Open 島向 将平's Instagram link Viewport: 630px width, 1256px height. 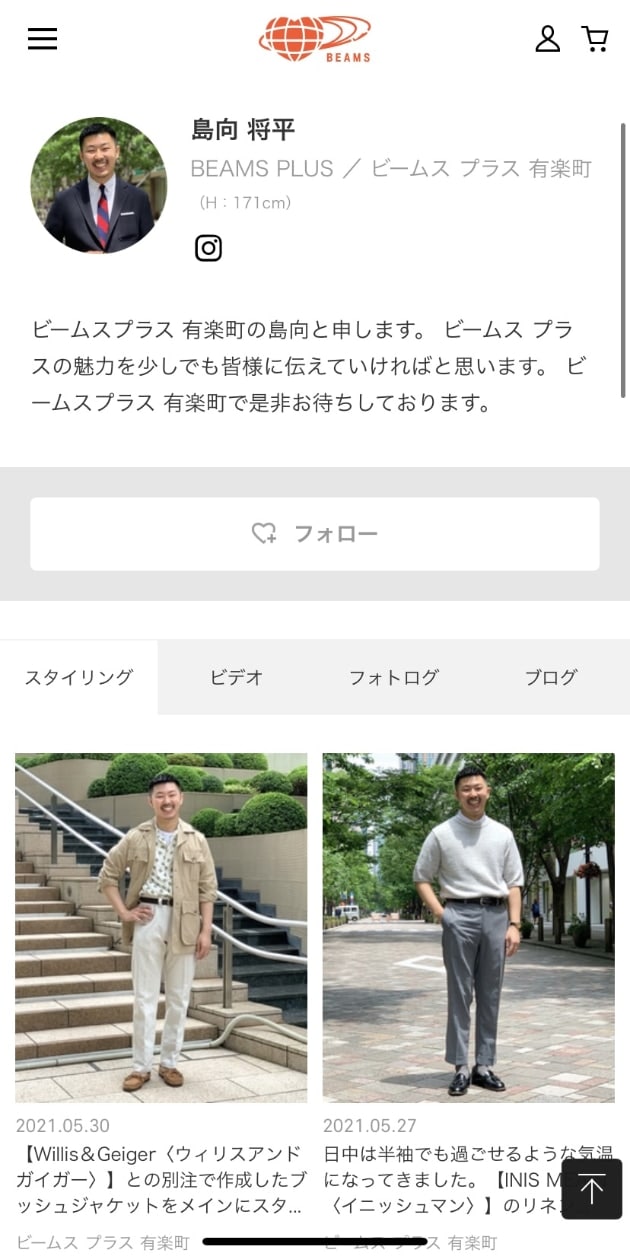(x=208, y=248)
